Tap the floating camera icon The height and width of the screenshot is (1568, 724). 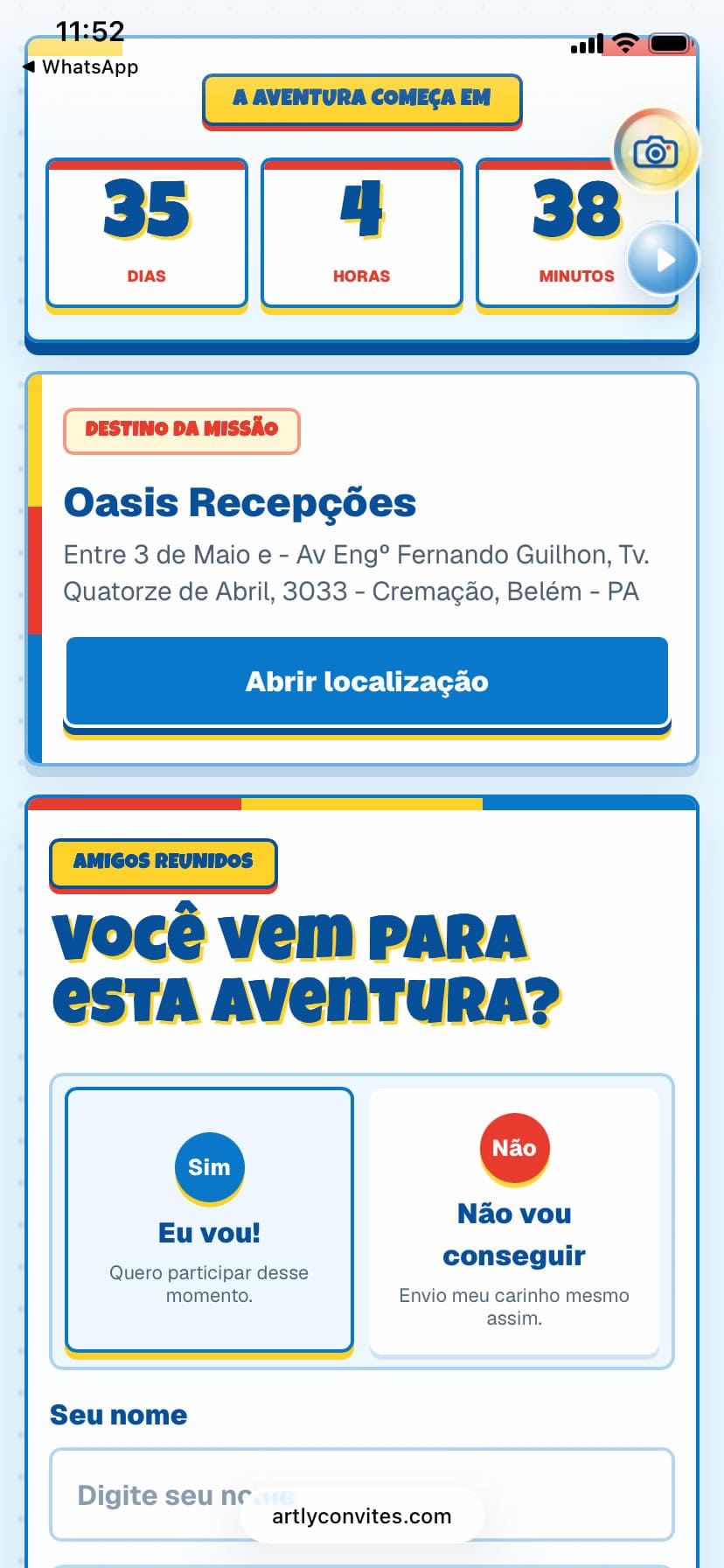(656, 150)
